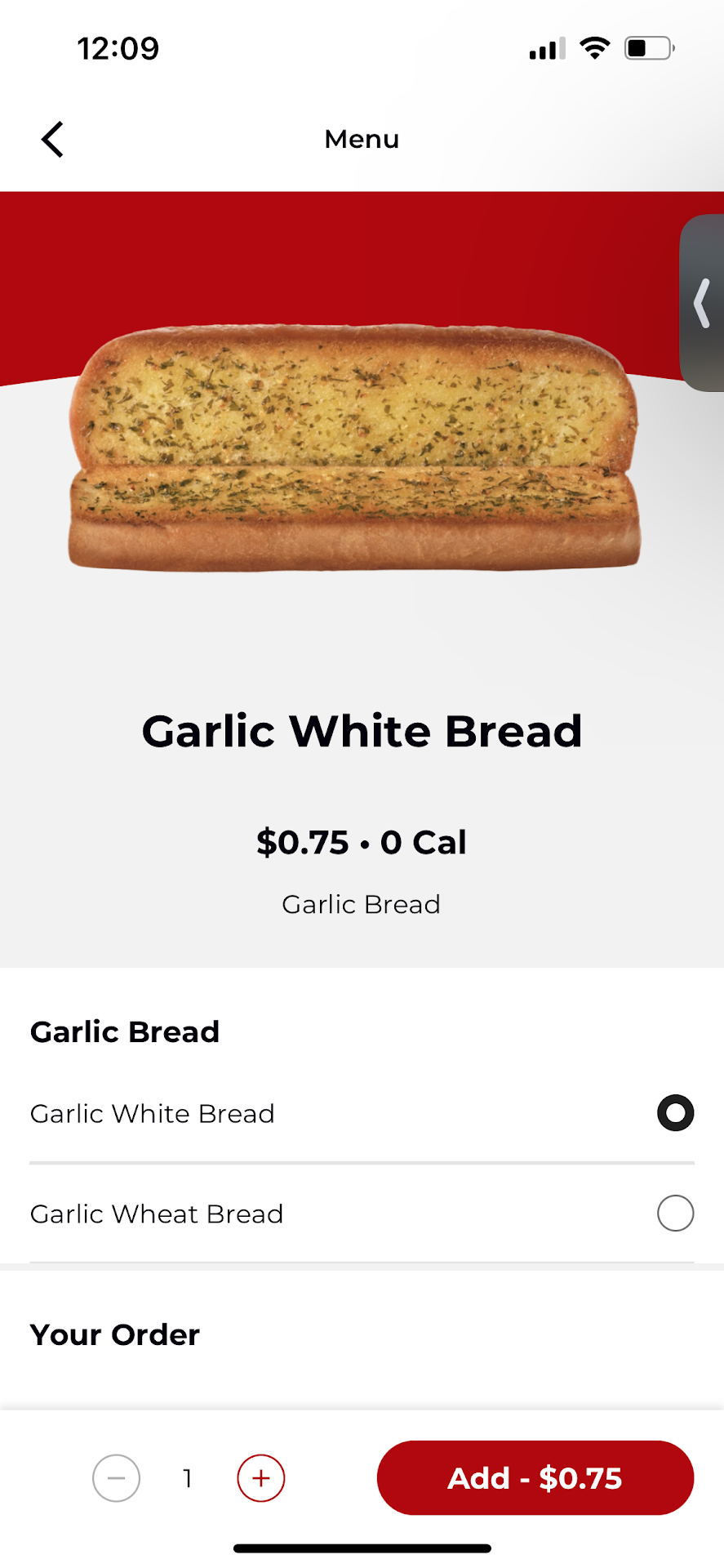The image size is (724, 1568).
Task: Expand the side handle arrow
Action: 702,303
